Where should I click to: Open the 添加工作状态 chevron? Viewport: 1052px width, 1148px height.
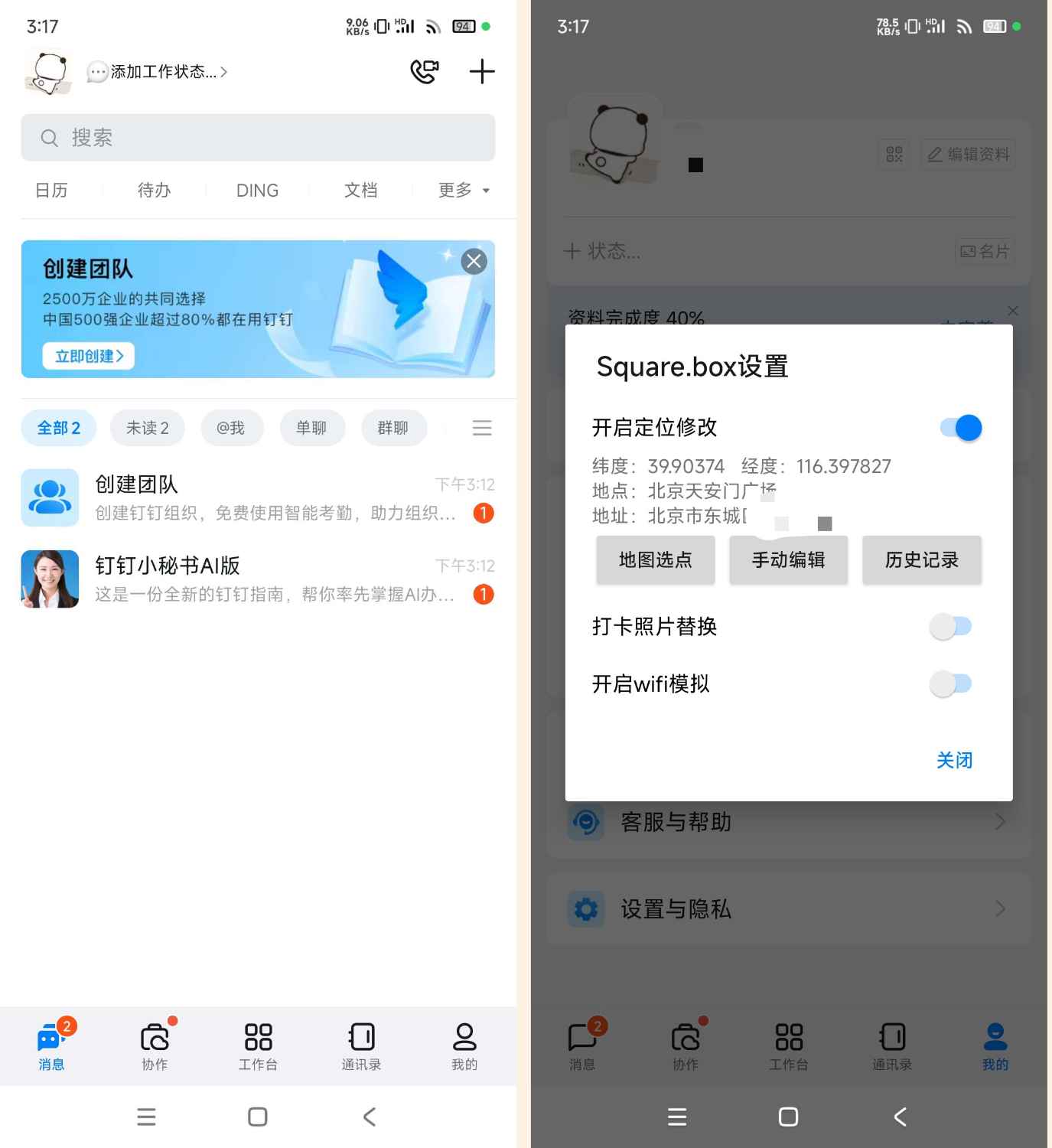point(223,71)
